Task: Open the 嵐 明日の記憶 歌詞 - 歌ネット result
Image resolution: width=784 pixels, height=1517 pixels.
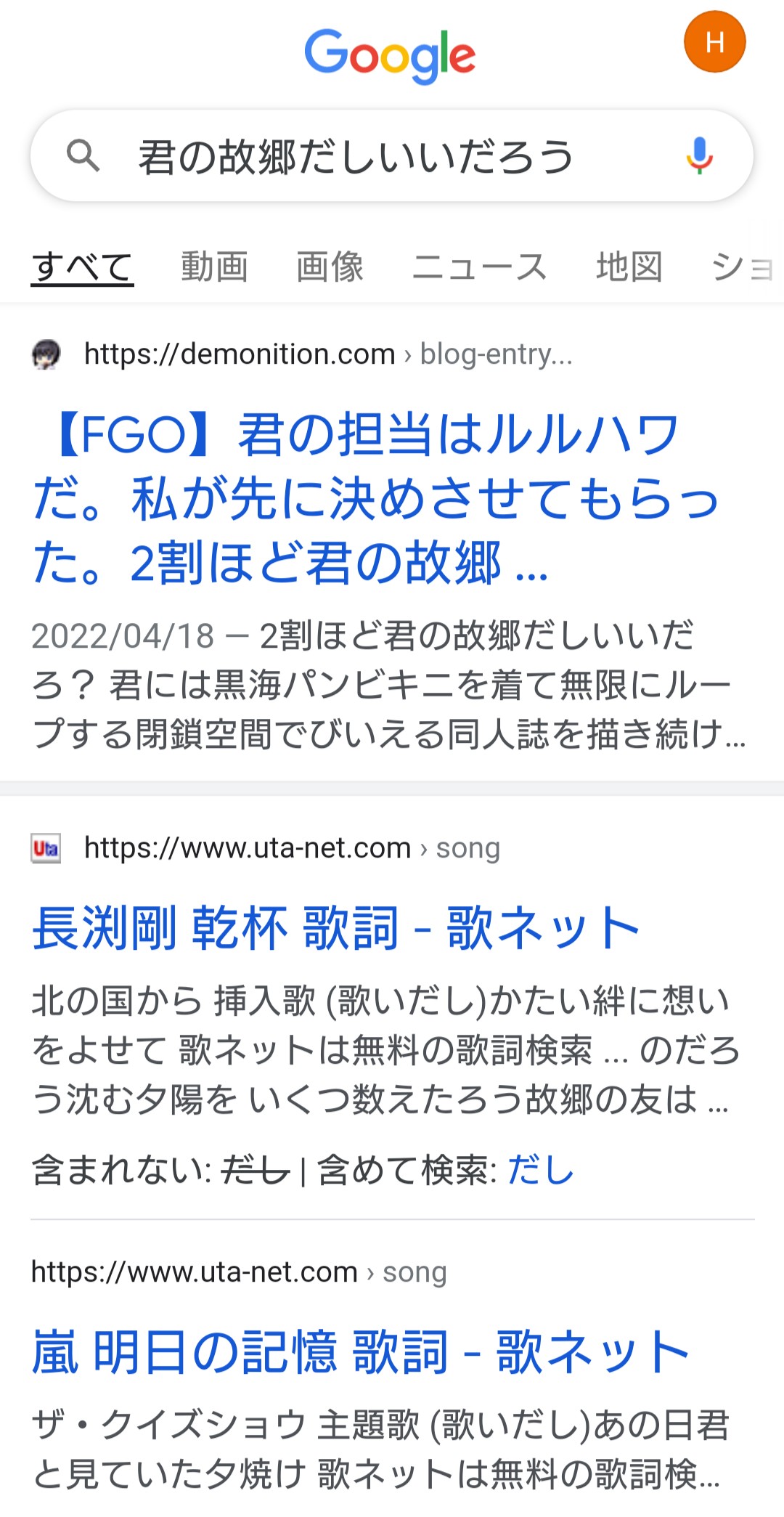Action: 360,1352
